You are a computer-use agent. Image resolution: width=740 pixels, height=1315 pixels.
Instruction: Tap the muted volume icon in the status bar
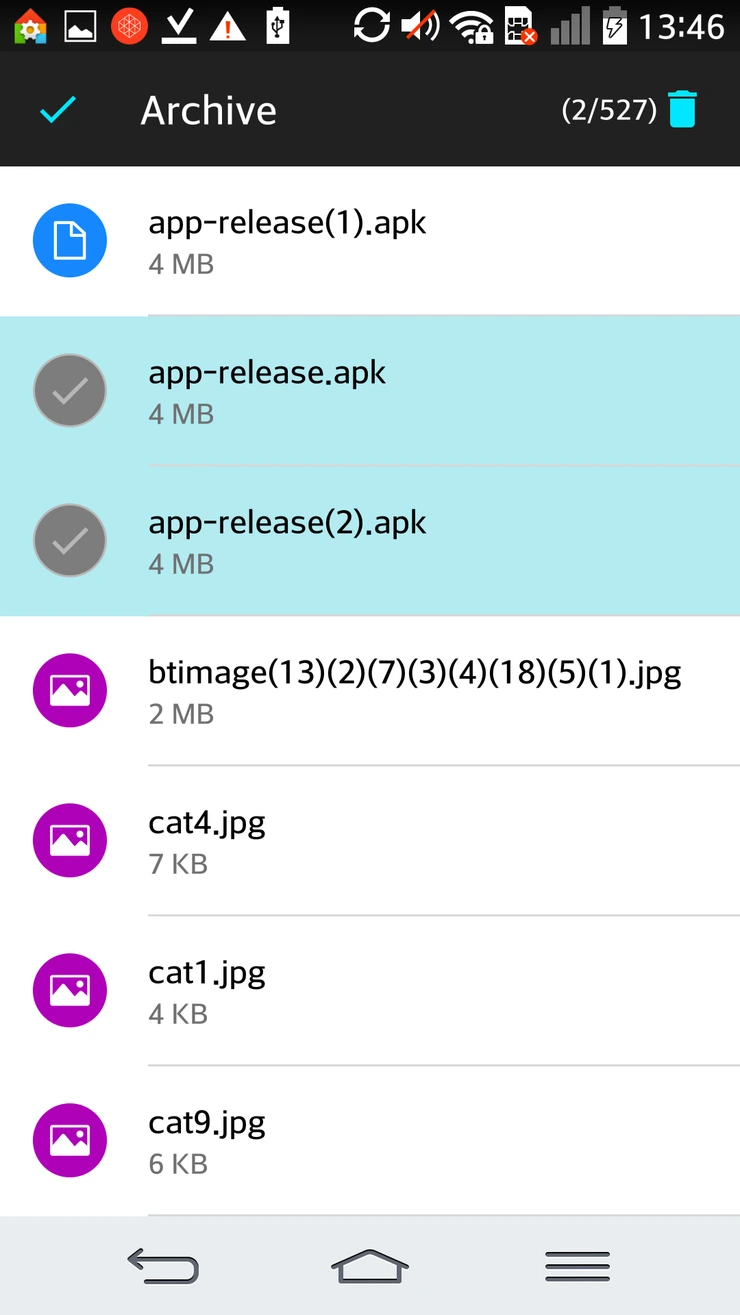click(416, 27)
